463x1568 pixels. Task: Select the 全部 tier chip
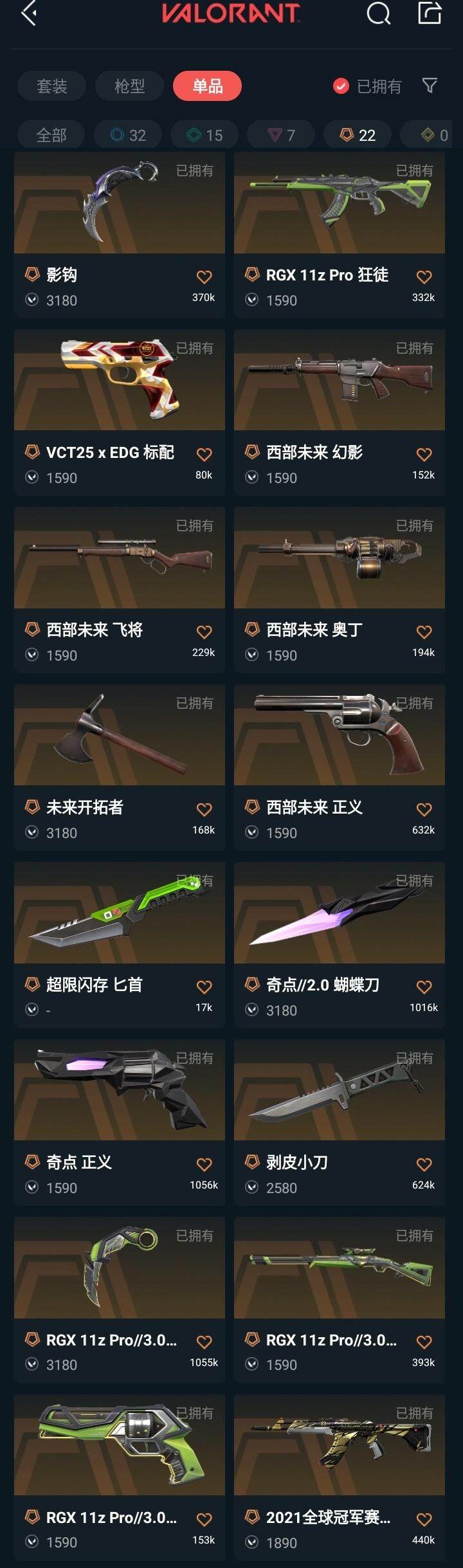point(51,135)
